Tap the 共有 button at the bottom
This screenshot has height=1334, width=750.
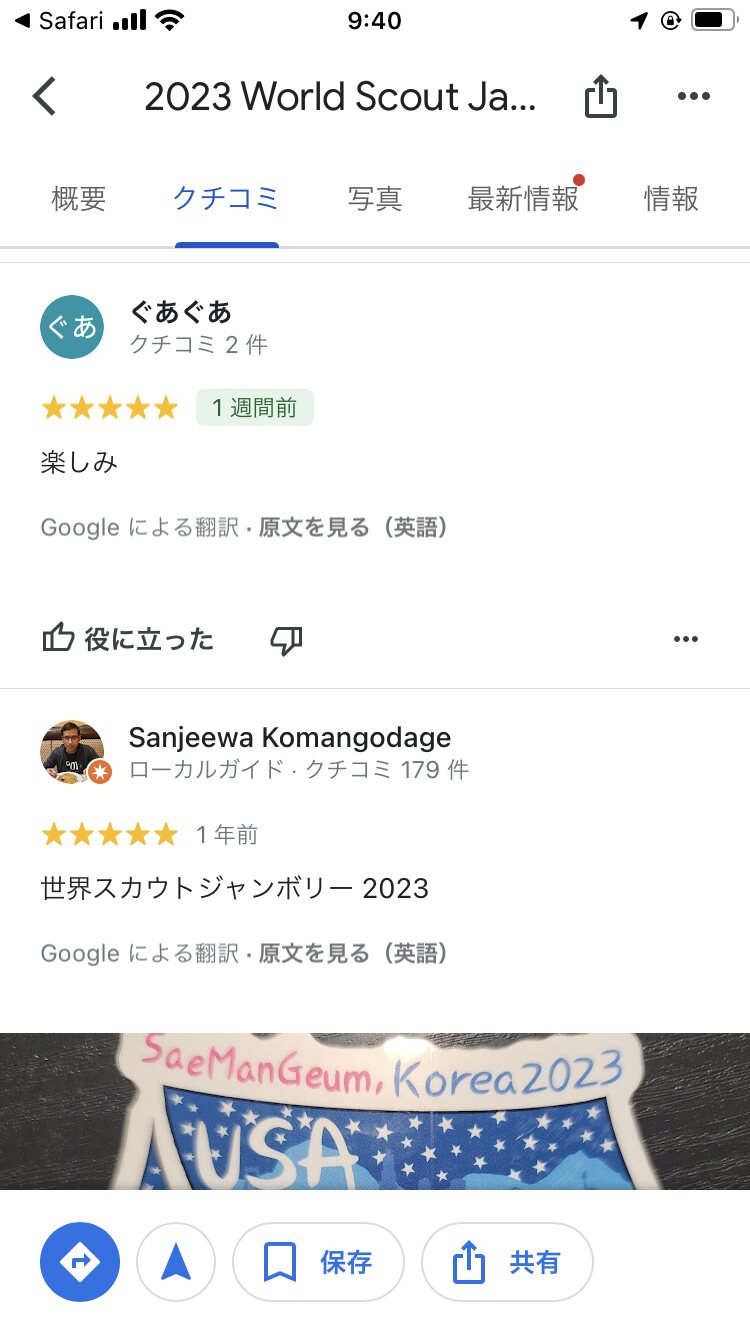(x=507, y=1262)
